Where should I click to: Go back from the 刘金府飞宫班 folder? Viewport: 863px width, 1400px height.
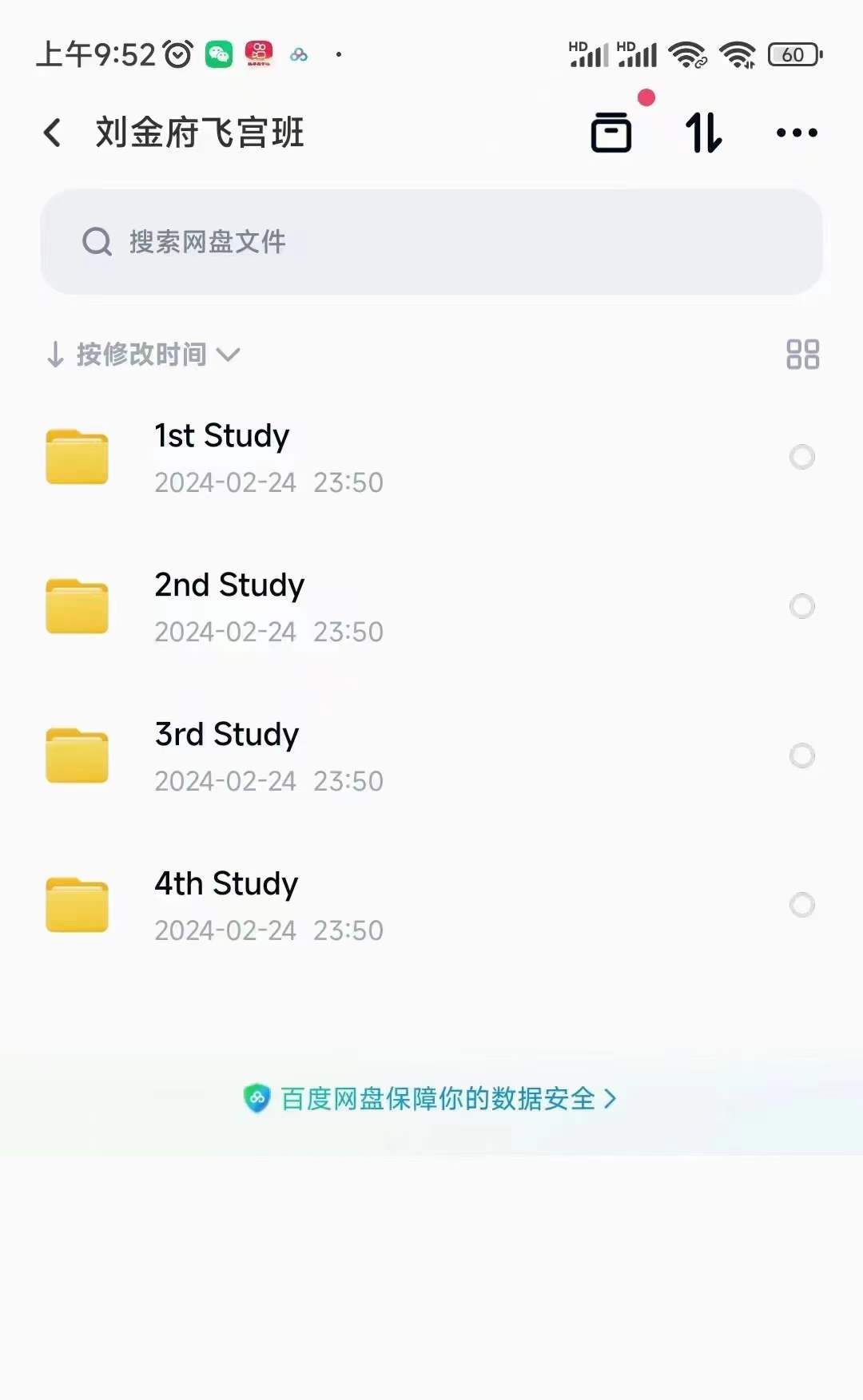(53, 133)
